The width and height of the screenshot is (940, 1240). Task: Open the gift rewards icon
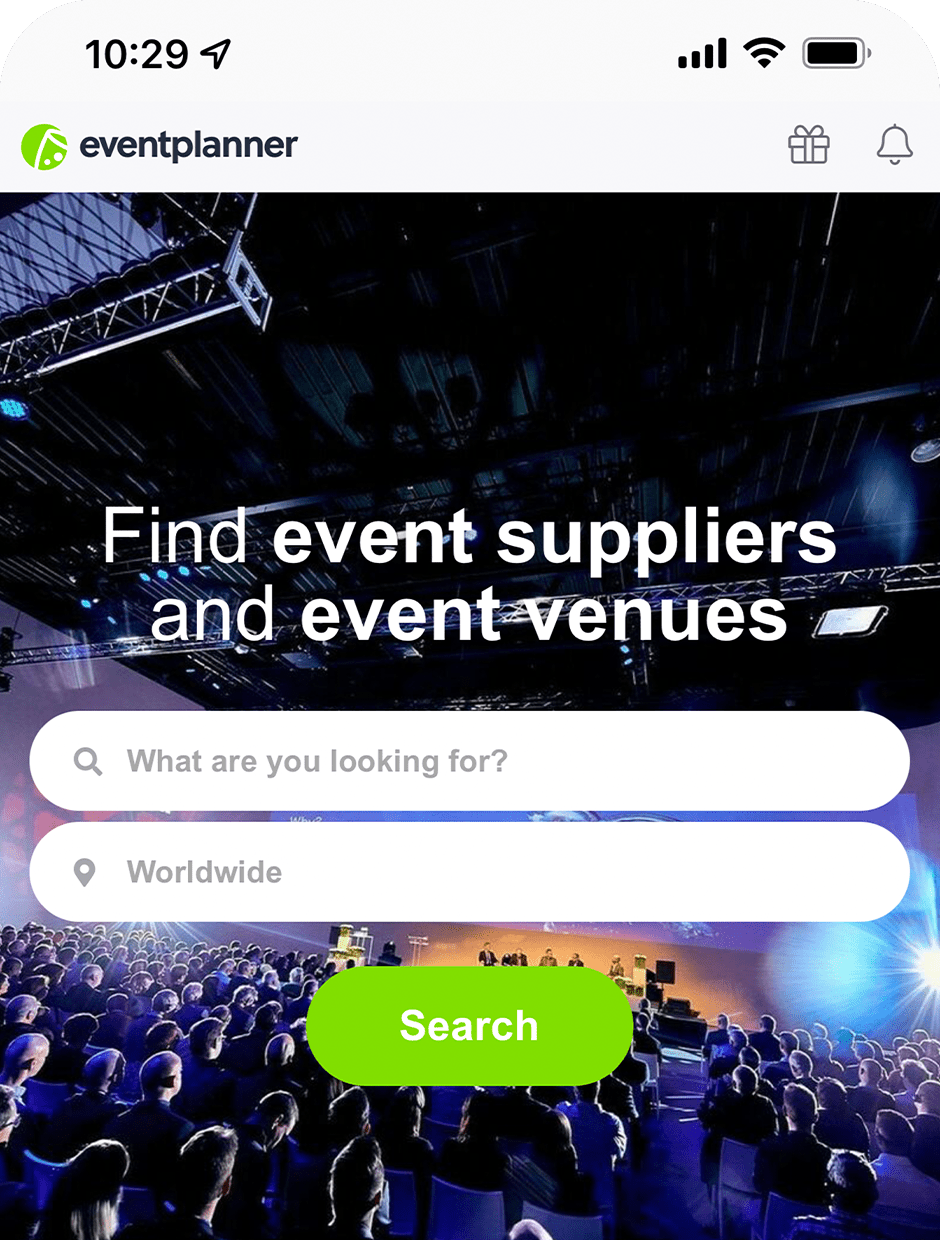pyautogui.click(x=809, y=144)
